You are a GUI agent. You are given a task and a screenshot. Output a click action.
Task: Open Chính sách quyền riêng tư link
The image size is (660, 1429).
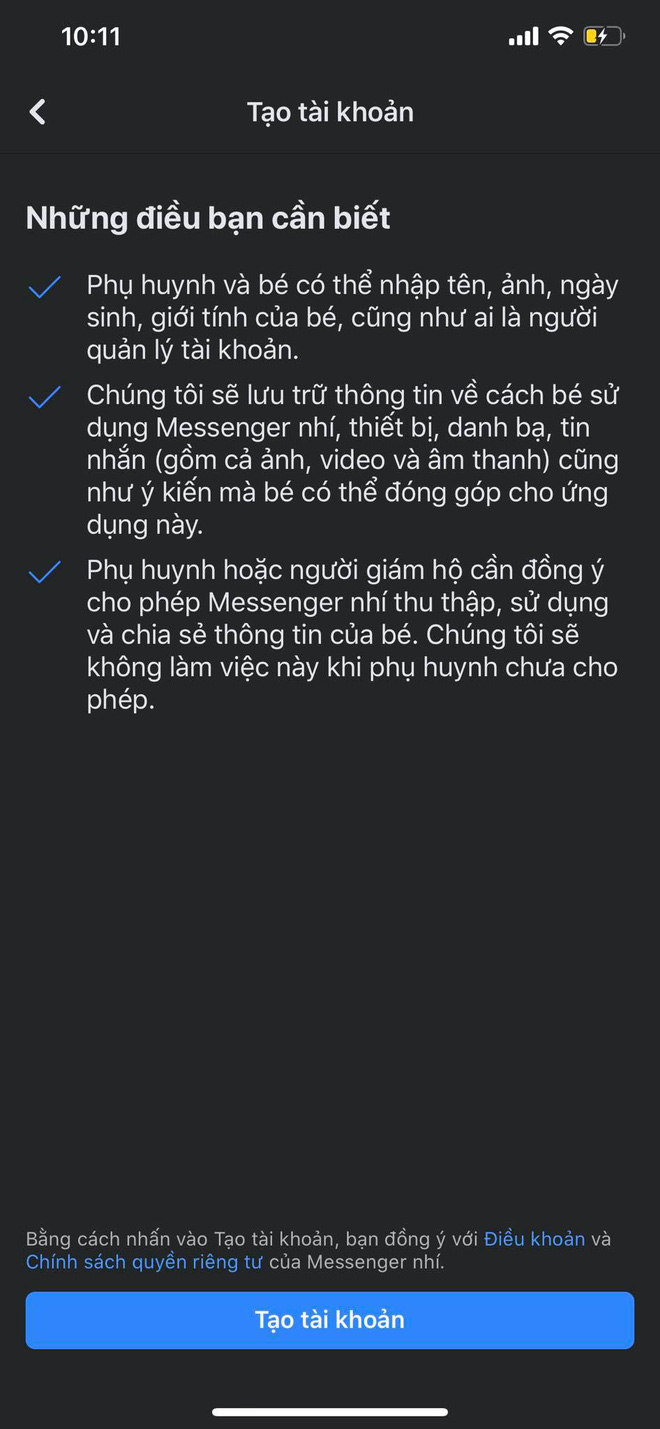(145, 1262)
